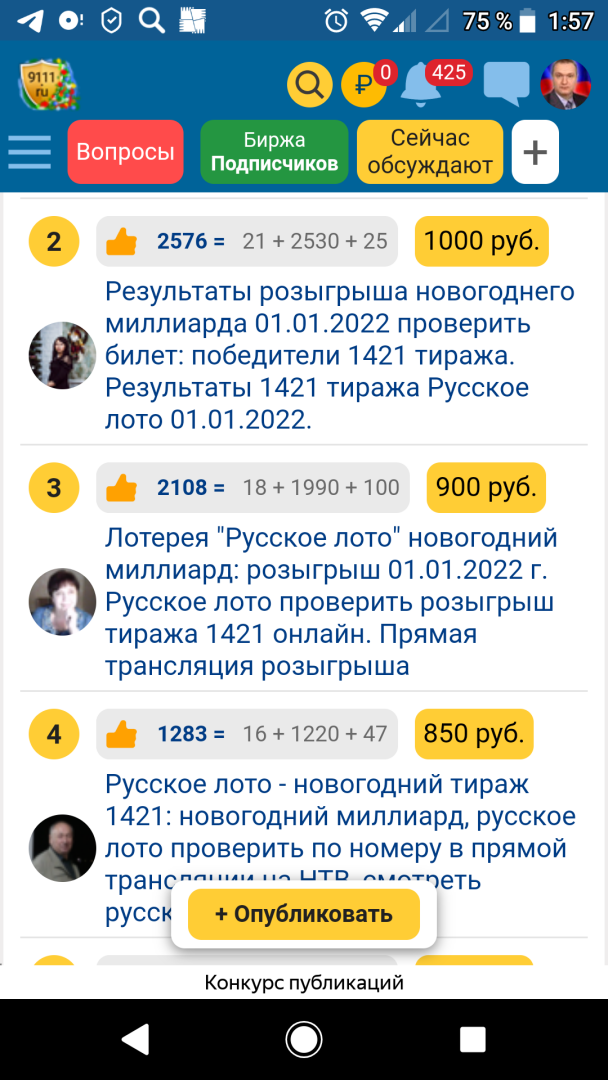
Task: Like the publication with 2108 votes
Action: [x=121, y=487]
